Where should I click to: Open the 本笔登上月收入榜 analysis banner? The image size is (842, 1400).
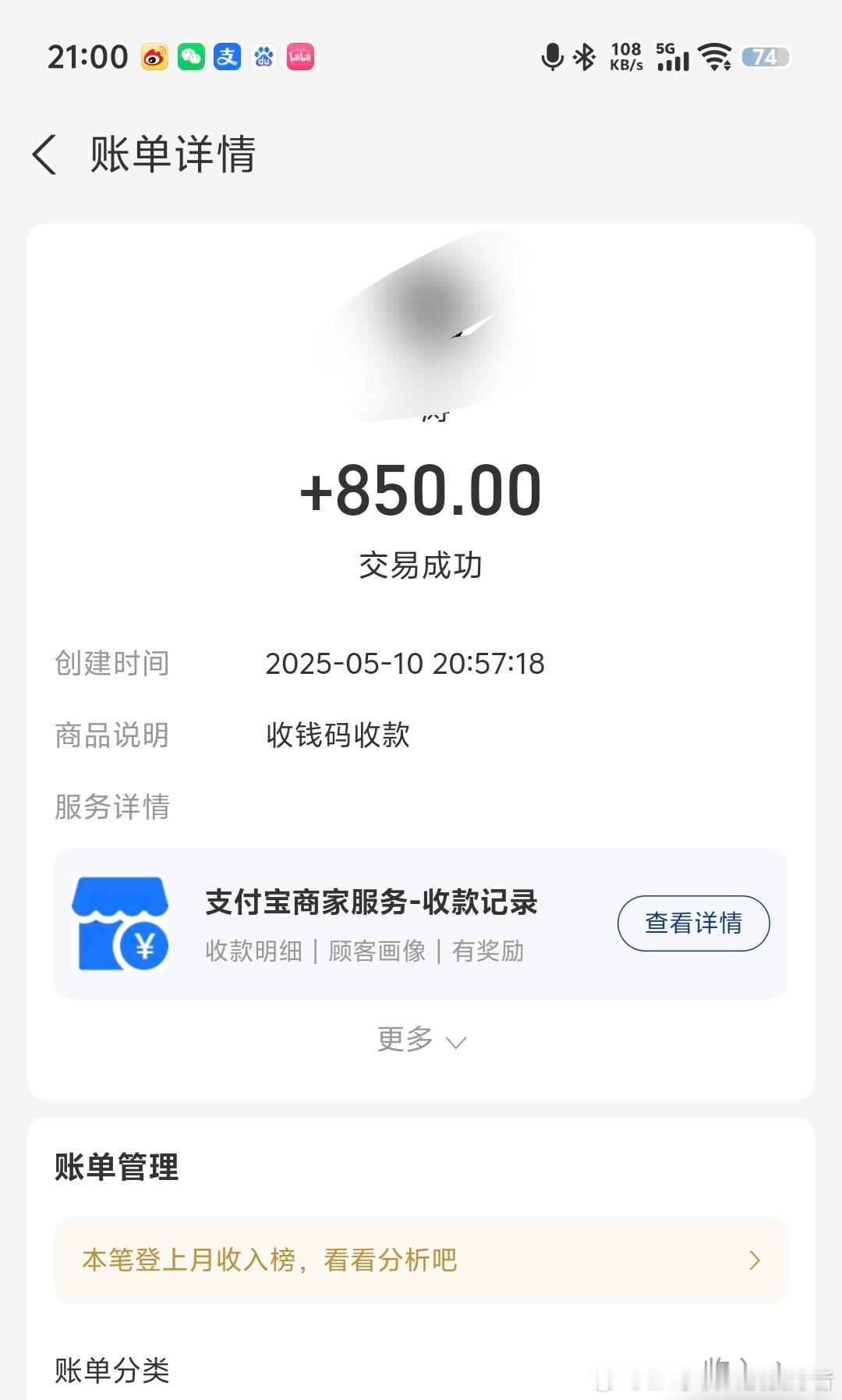[421, 1260]
